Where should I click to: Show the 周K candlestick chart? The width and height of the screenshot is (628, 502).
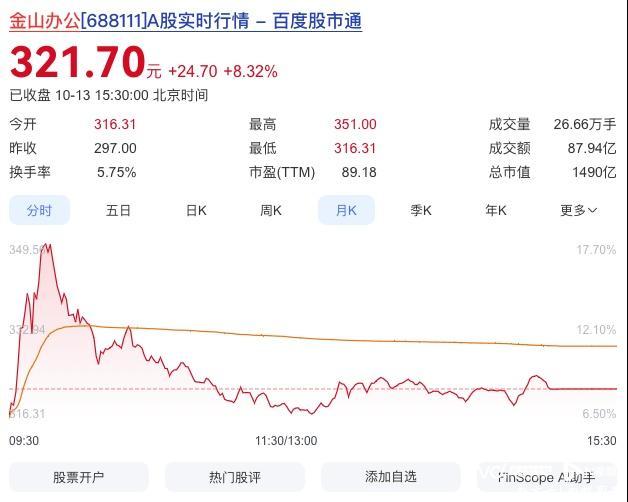point(271,210)
